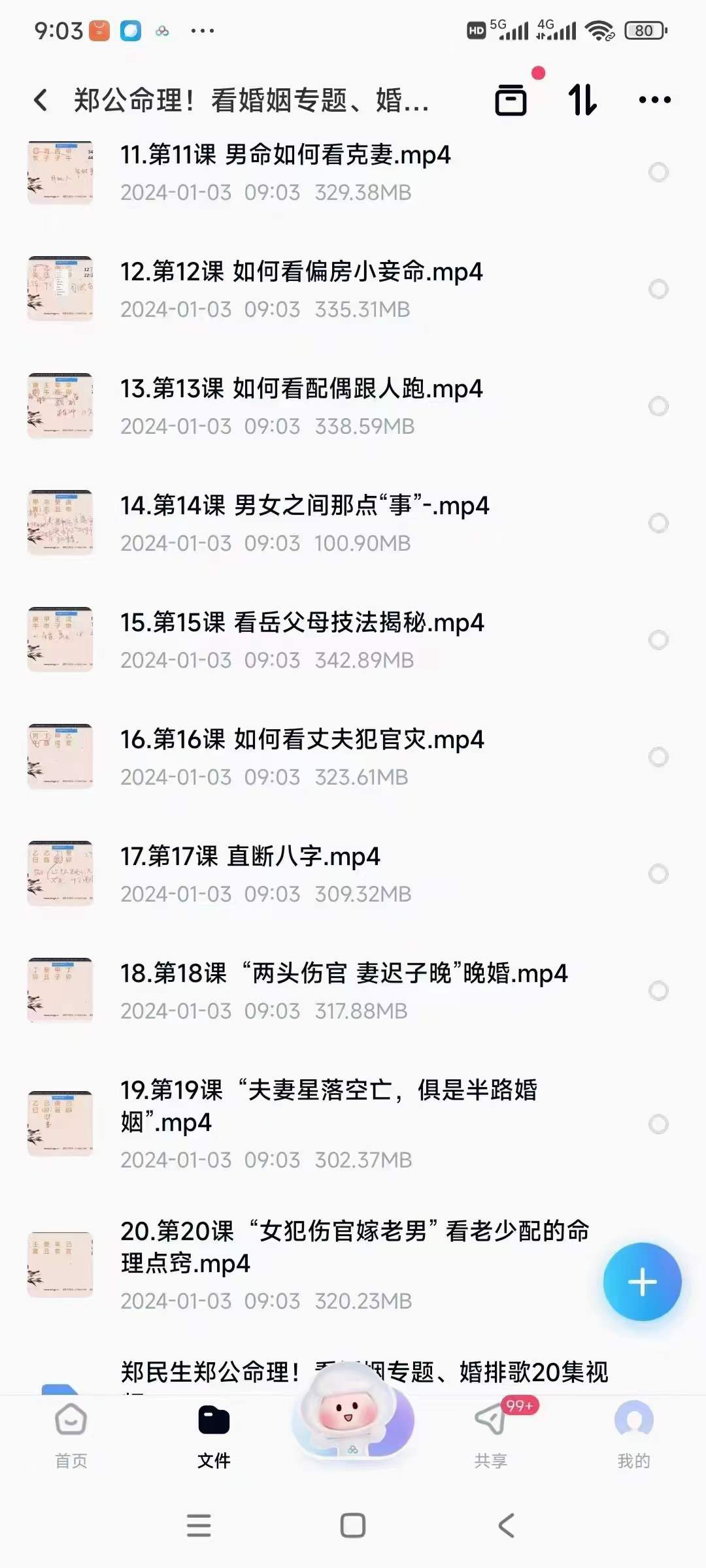Open video 11.第11课 男命如何看克妻.mp4

click(285, 155)
